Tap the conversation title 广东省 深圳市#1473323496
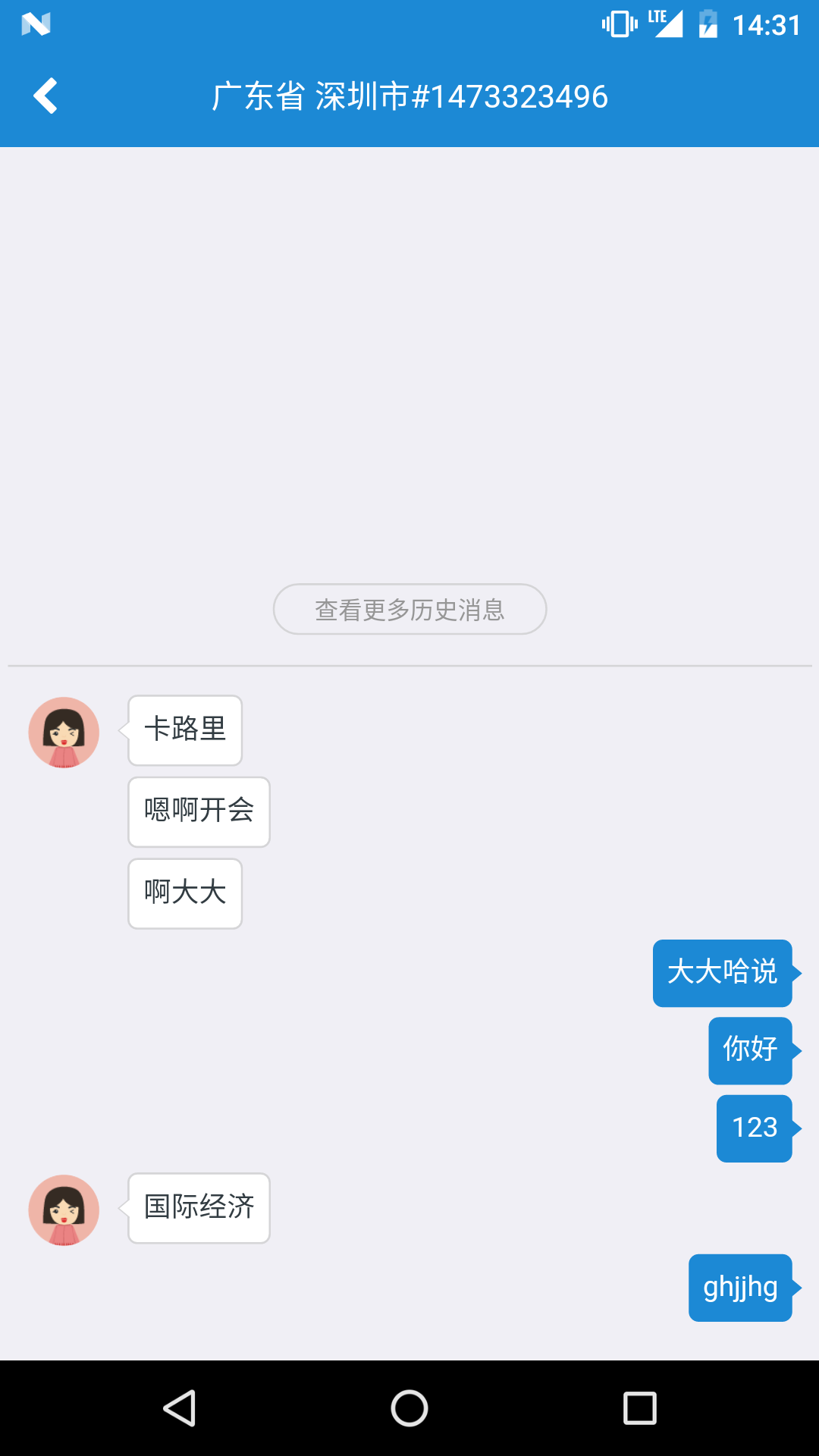This screenshot has width=819, height=1456. [409, 96]
